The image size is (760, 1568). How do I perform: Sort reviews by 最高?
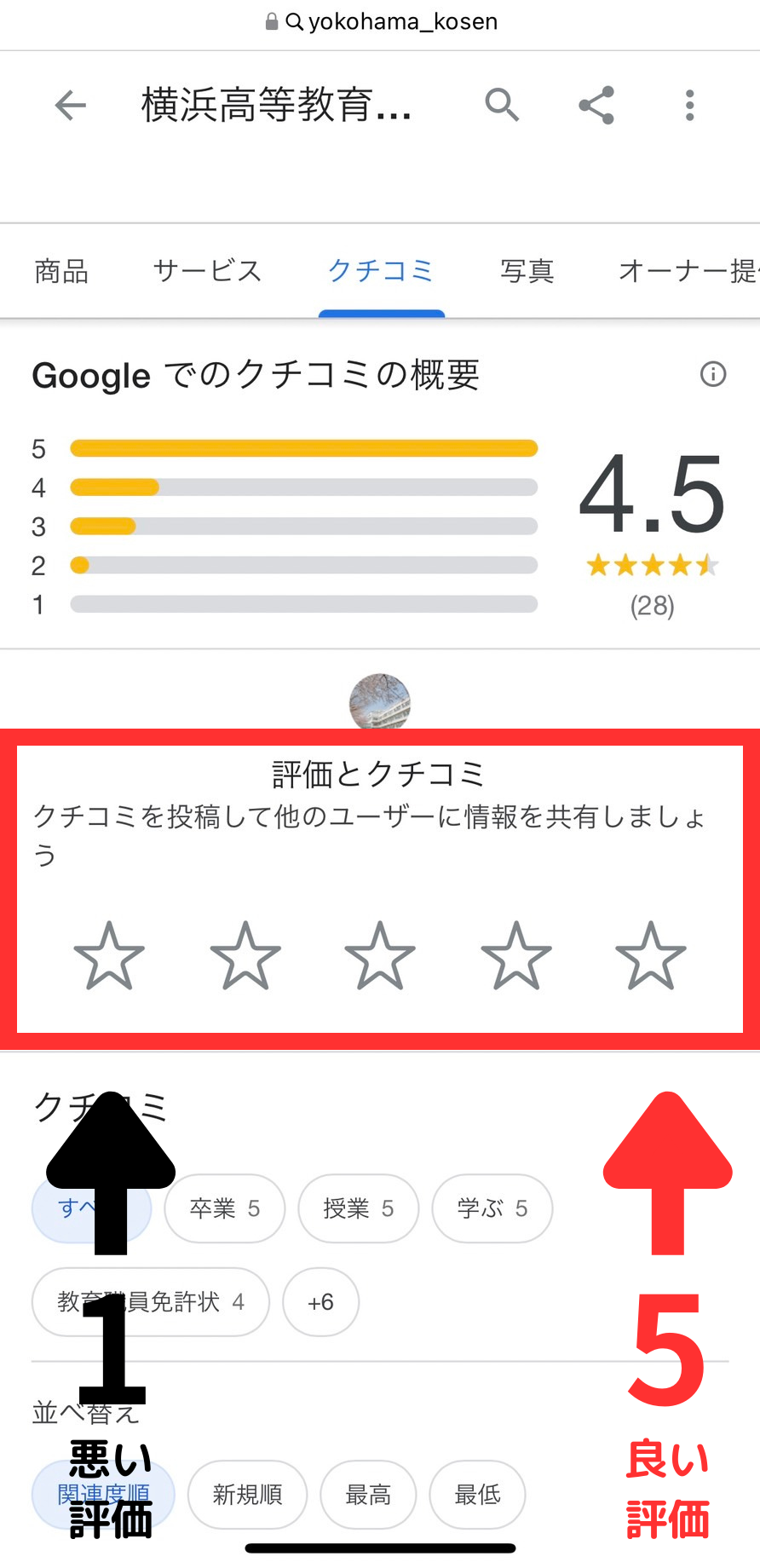368,1494
